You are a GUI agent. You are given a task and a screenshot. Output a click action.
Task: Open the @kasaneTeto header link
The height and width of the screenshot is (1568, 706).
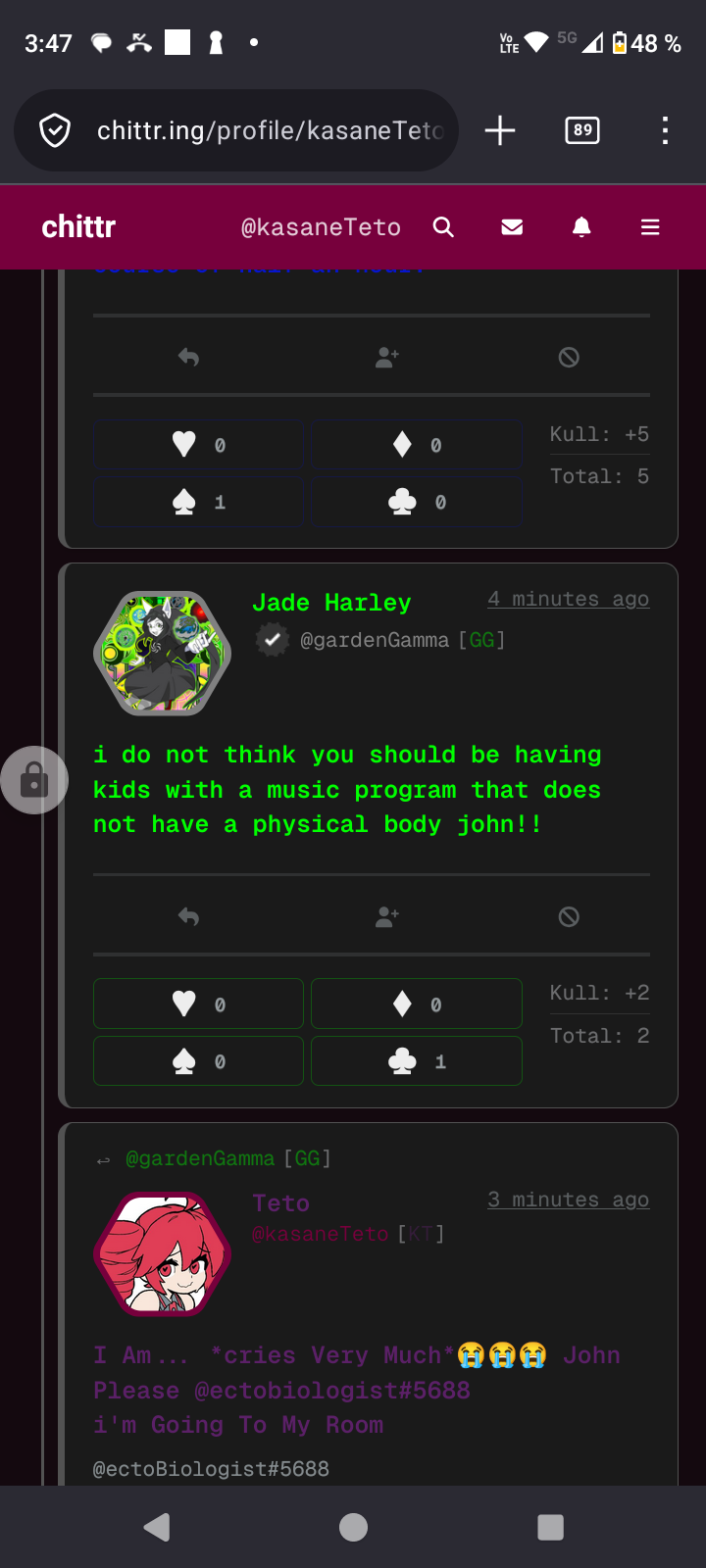tap(321, 227)
